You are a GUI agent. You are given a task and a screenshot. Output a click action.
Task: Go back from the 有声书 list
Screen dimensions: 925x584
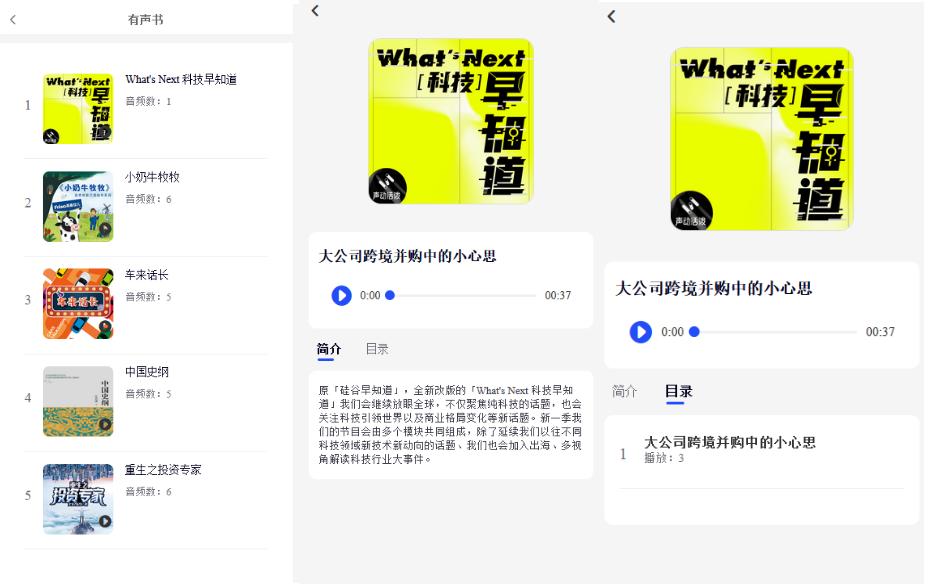click(x=13, y=19)
